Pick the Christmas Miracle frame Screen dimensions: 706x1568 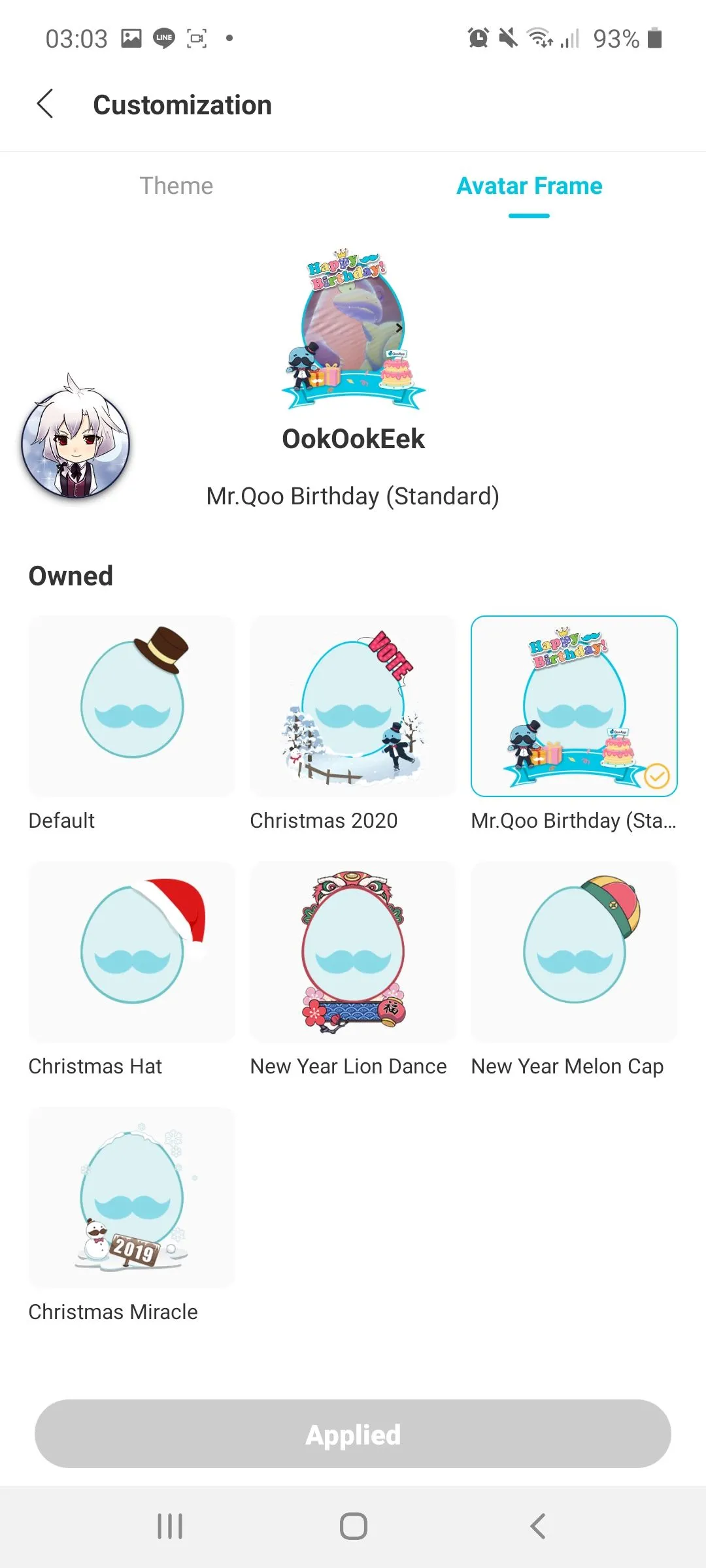(131, 1198)
